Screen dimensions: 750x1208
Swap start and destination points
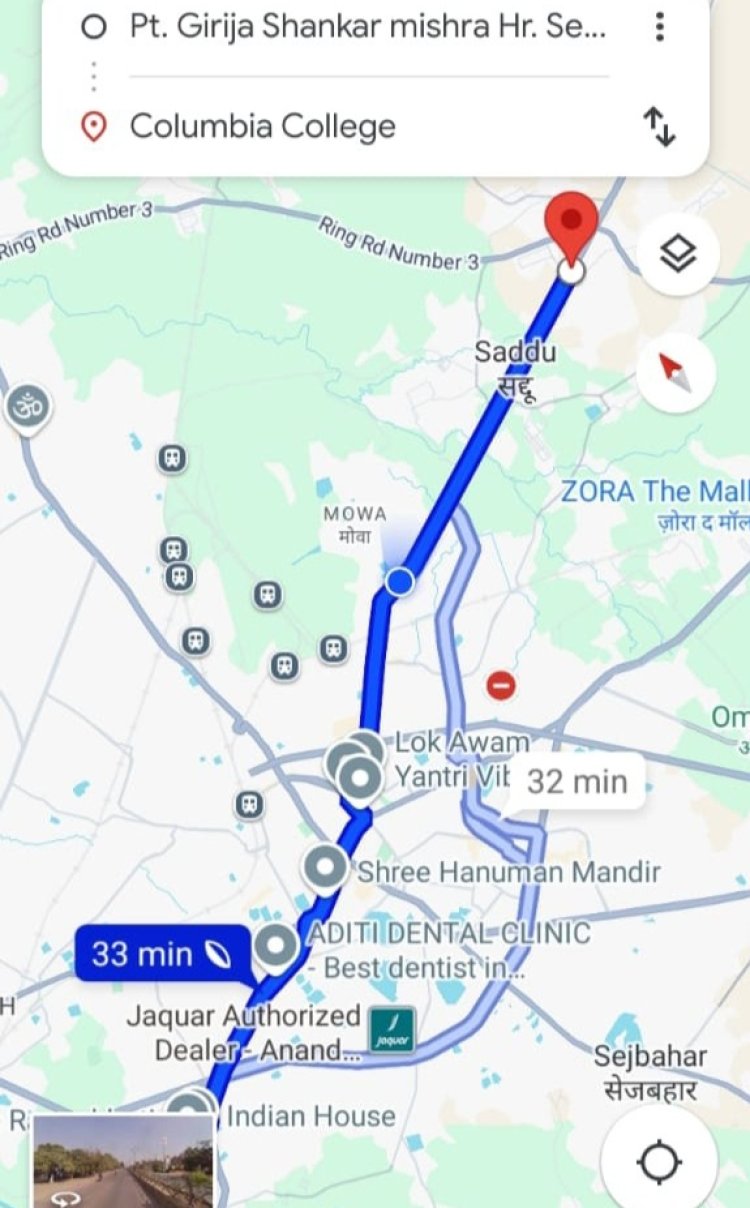tap(659, 127)
